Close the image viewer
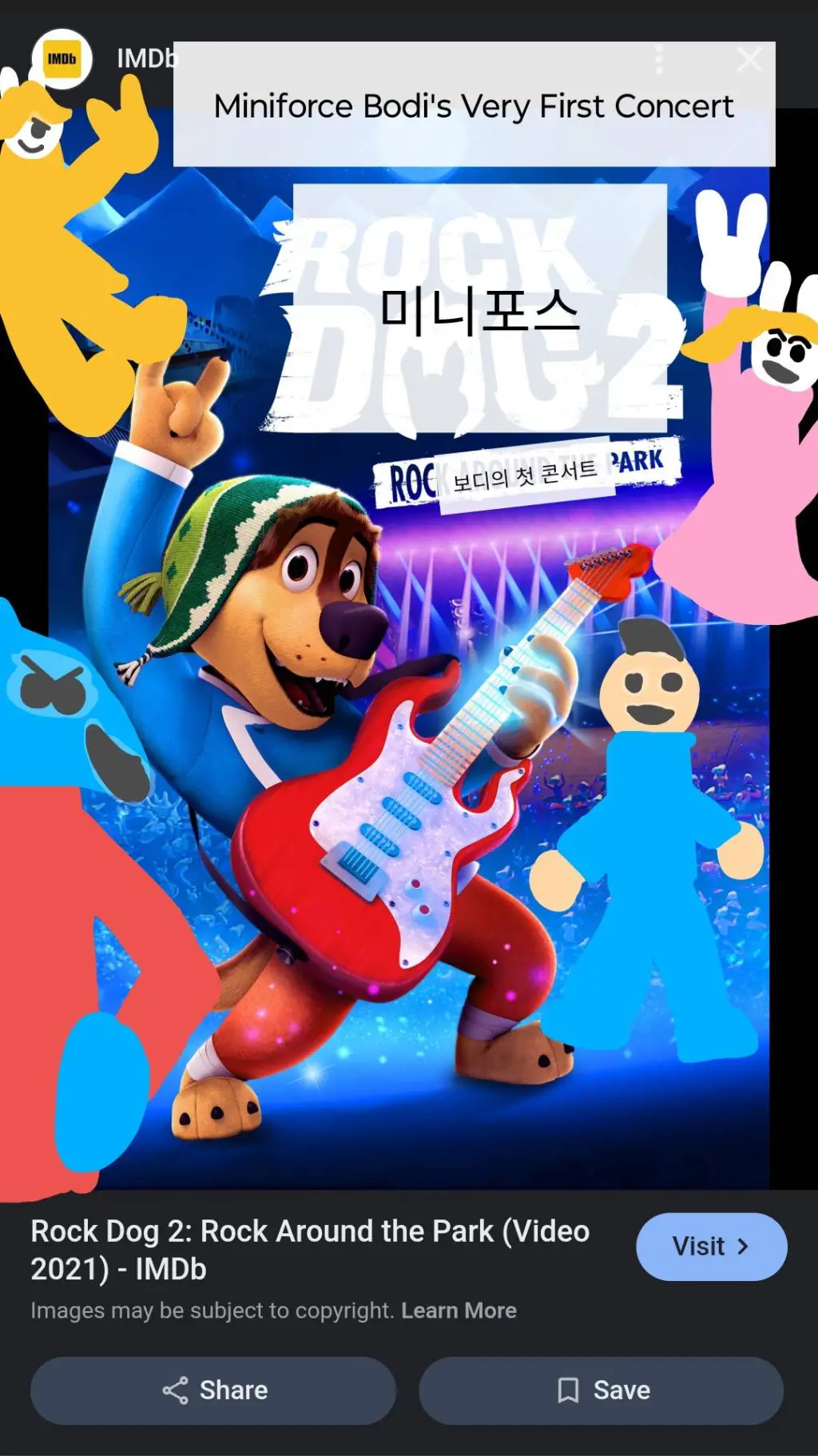 pyautogui.click(x=749, y=59)
